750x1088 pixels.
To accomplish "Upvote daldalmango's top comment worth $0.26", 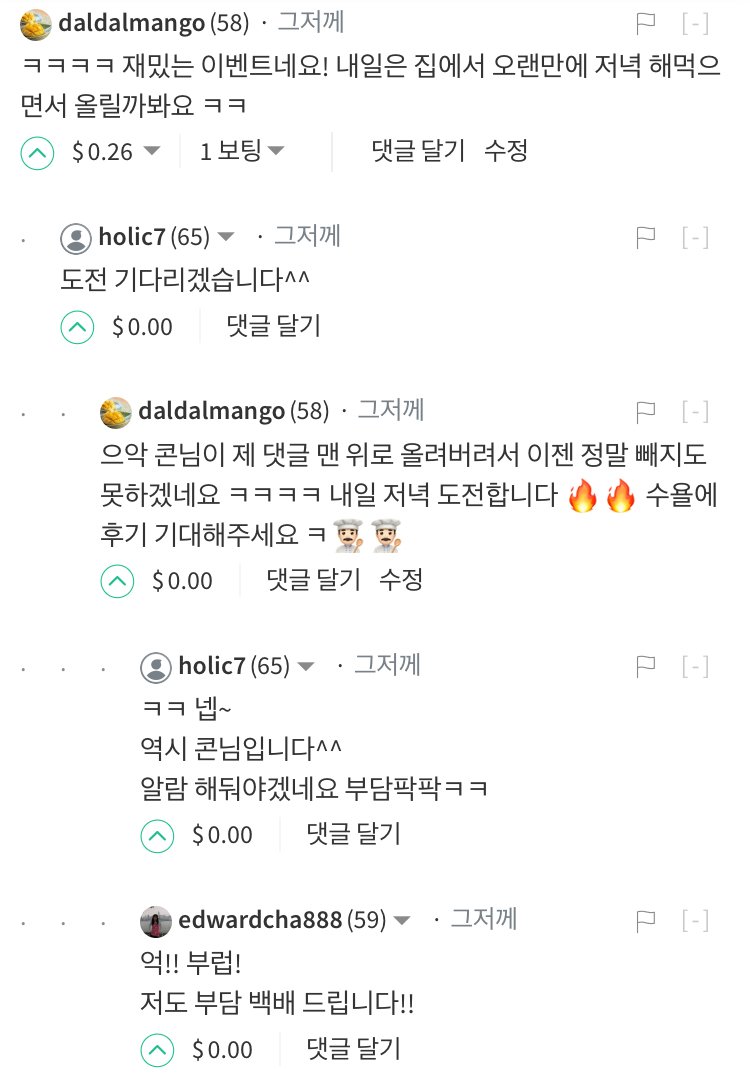I will tap(37, 153).
